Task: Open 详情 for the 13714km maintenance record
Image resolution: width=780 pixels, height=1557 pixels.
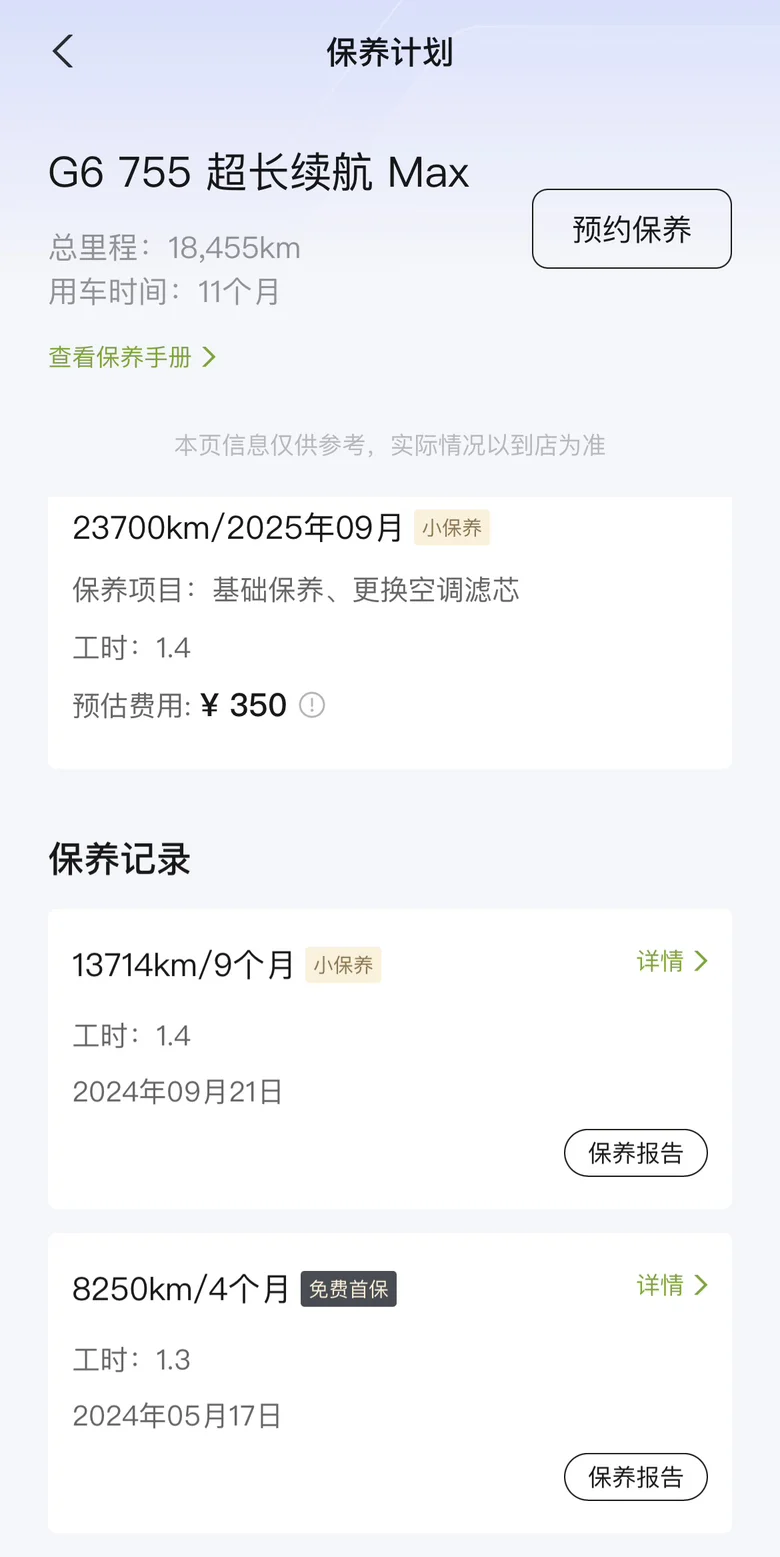Action: [672, 961]
